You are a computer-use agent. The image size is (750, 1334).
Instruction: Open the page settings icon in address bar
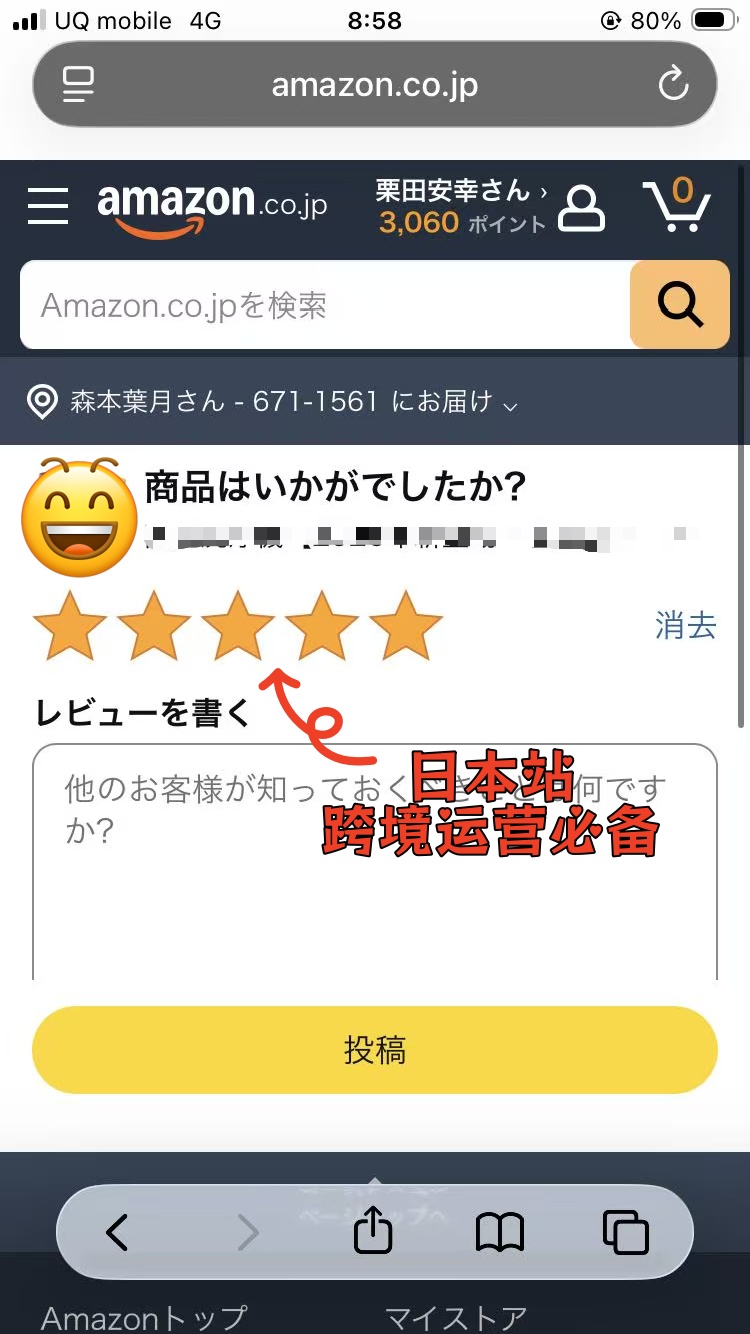click(77, 84)
